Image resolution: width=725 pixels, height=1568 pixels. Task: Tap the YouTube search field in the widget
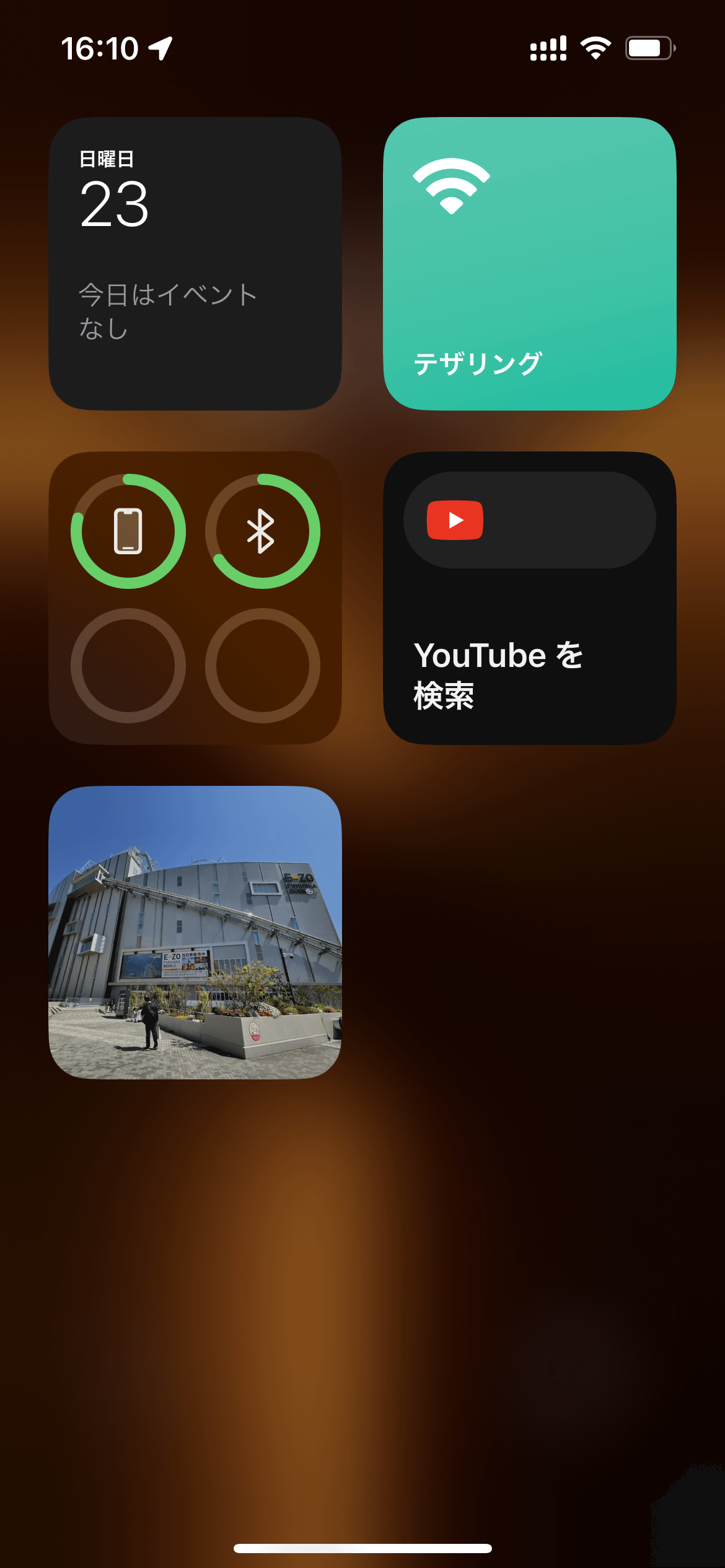[529, 520]
